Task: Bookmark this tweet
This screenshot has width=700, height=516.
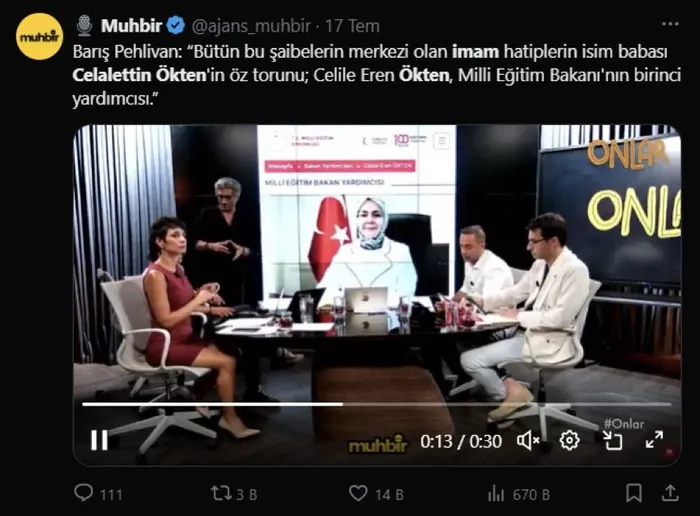Action: pos(634,494)
